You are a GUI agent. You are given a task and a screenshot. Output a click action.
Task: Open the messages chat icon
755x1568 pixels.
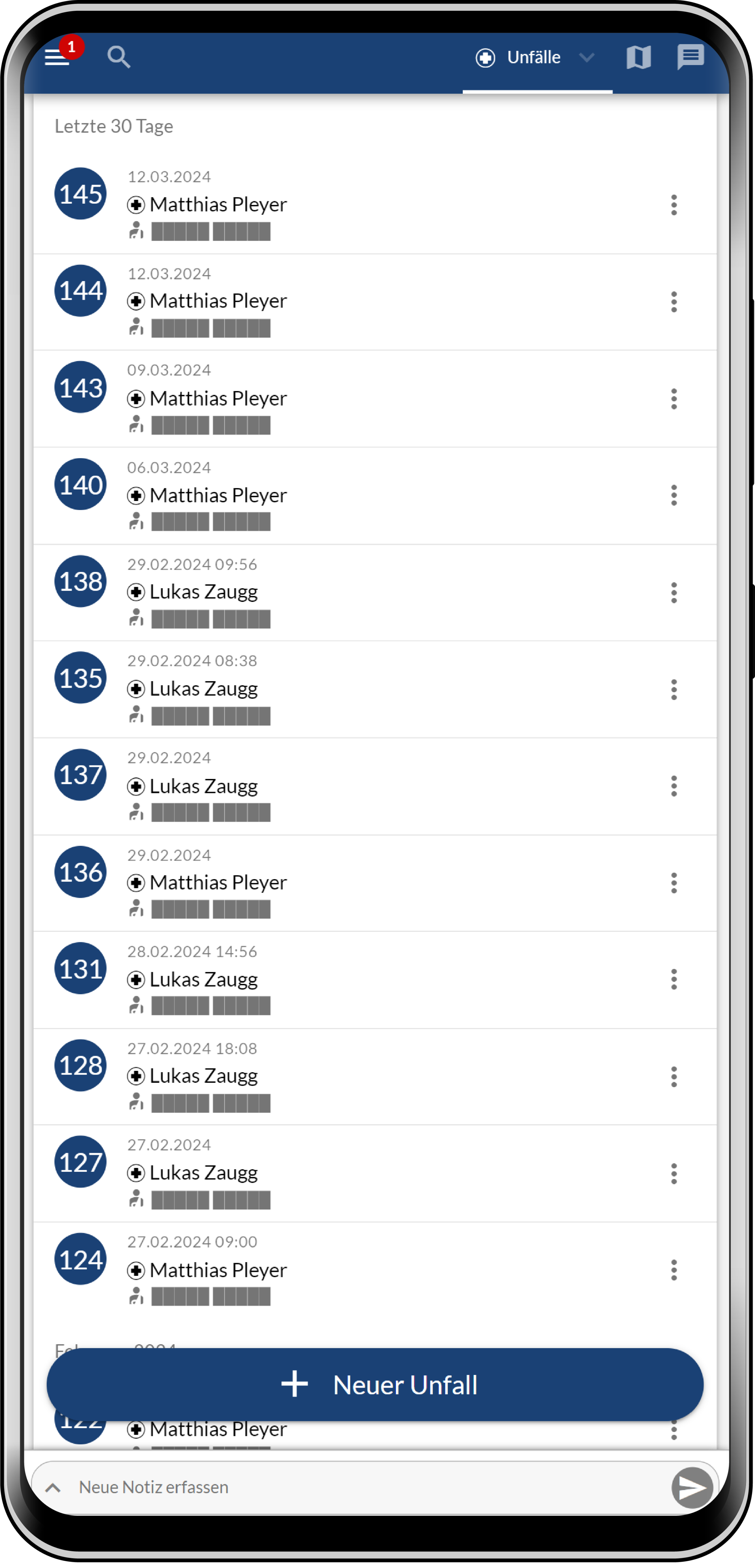690,58
